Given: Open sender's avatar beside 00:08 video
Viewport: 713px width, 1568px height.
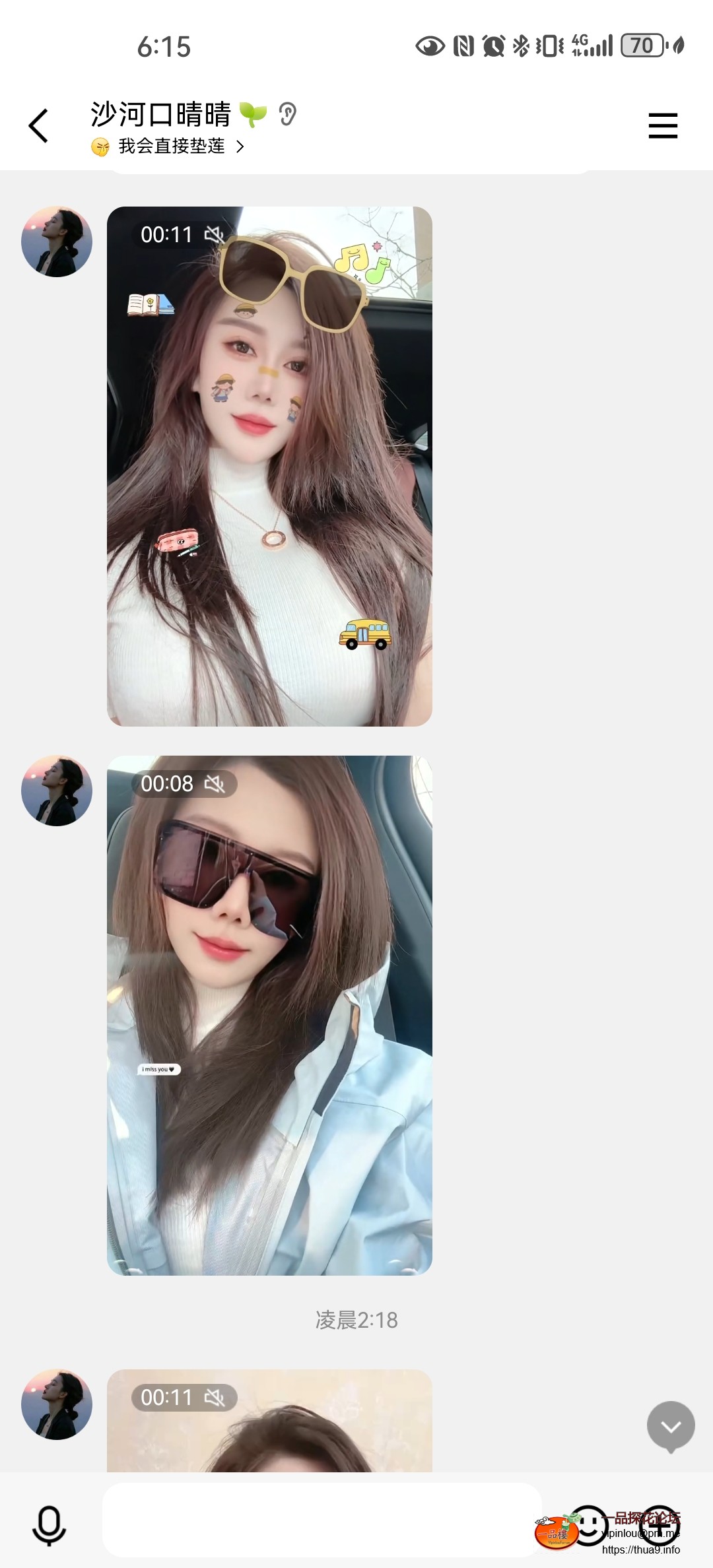Looking at the screenshot, I should (57, 791).
